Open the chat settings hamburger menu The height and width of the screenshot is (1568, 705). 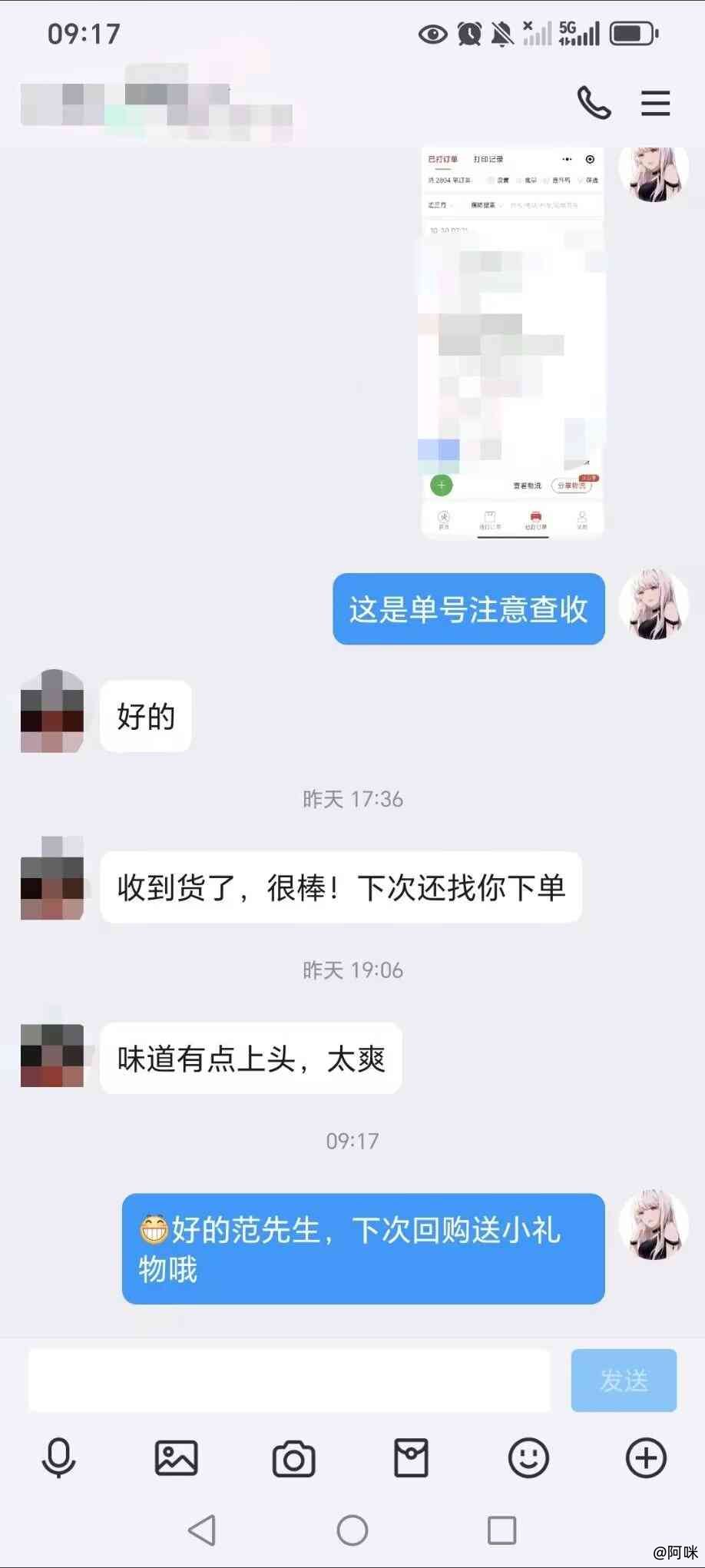pyautogui.click(x=655, y=103)
